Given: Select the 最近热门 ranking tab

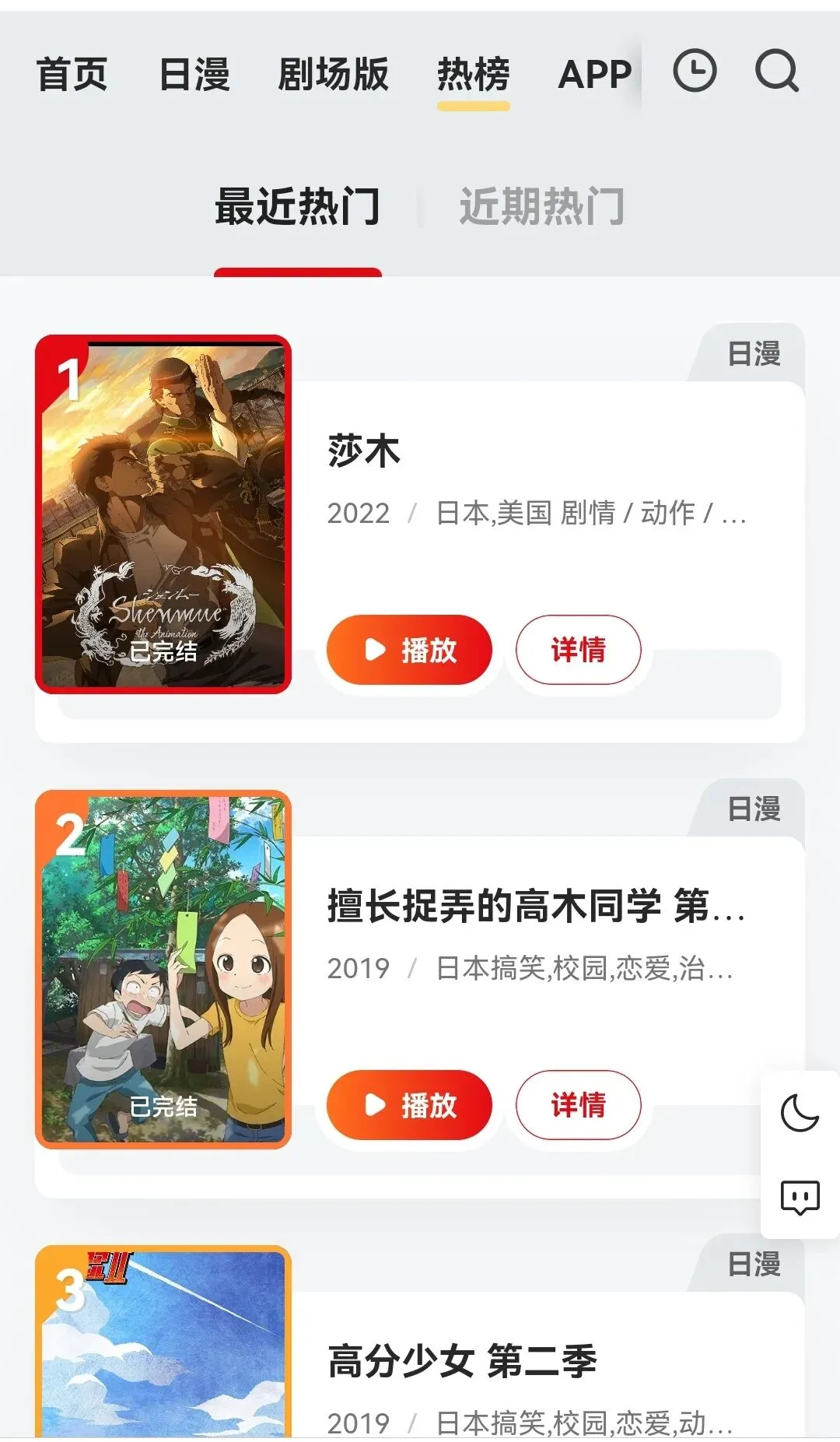Looking at the screenshot, I should (x=298, y=207).
